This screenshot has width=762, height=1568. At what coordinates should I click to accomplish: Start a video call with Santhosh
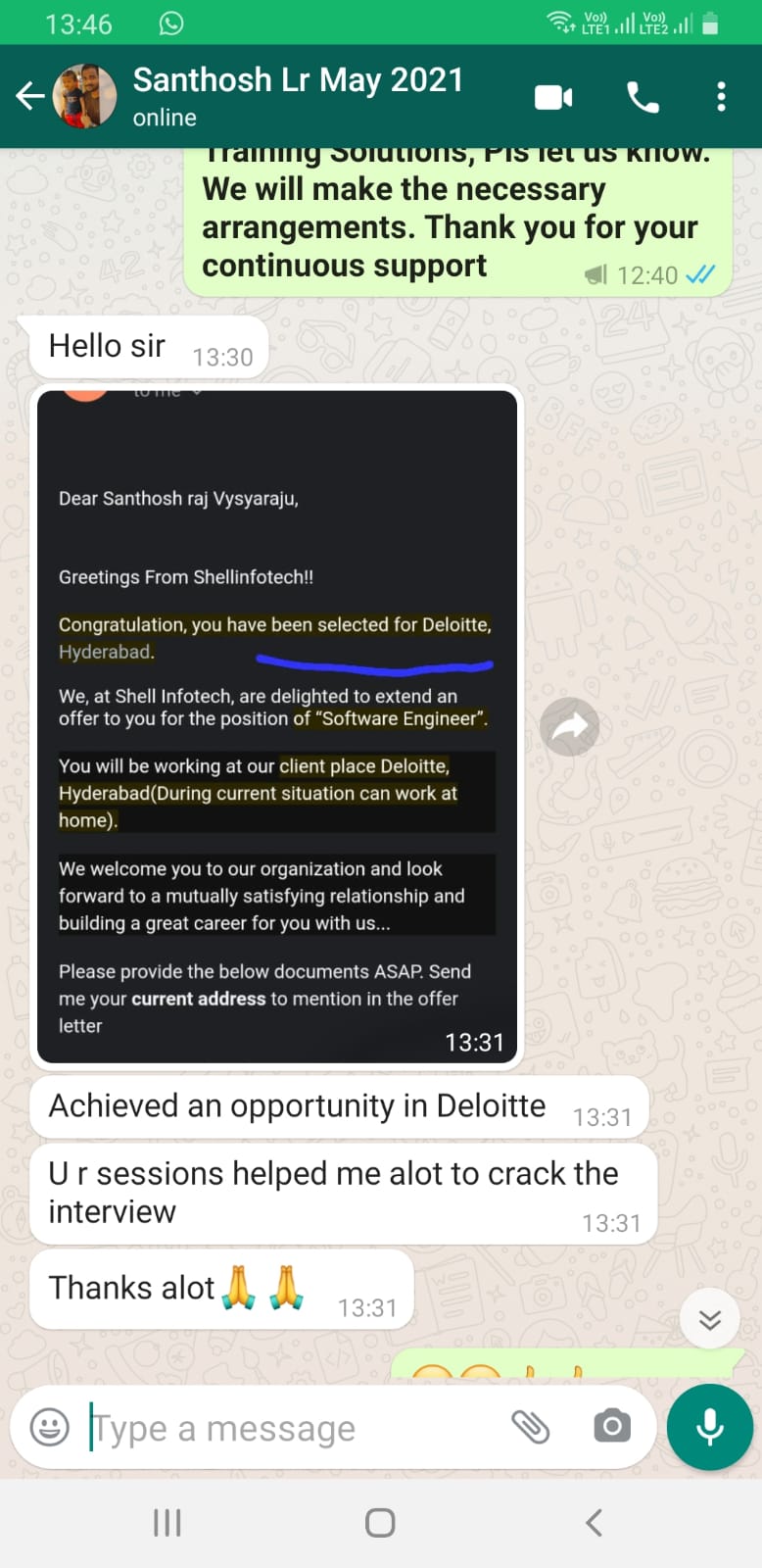(x=553, y=97)
